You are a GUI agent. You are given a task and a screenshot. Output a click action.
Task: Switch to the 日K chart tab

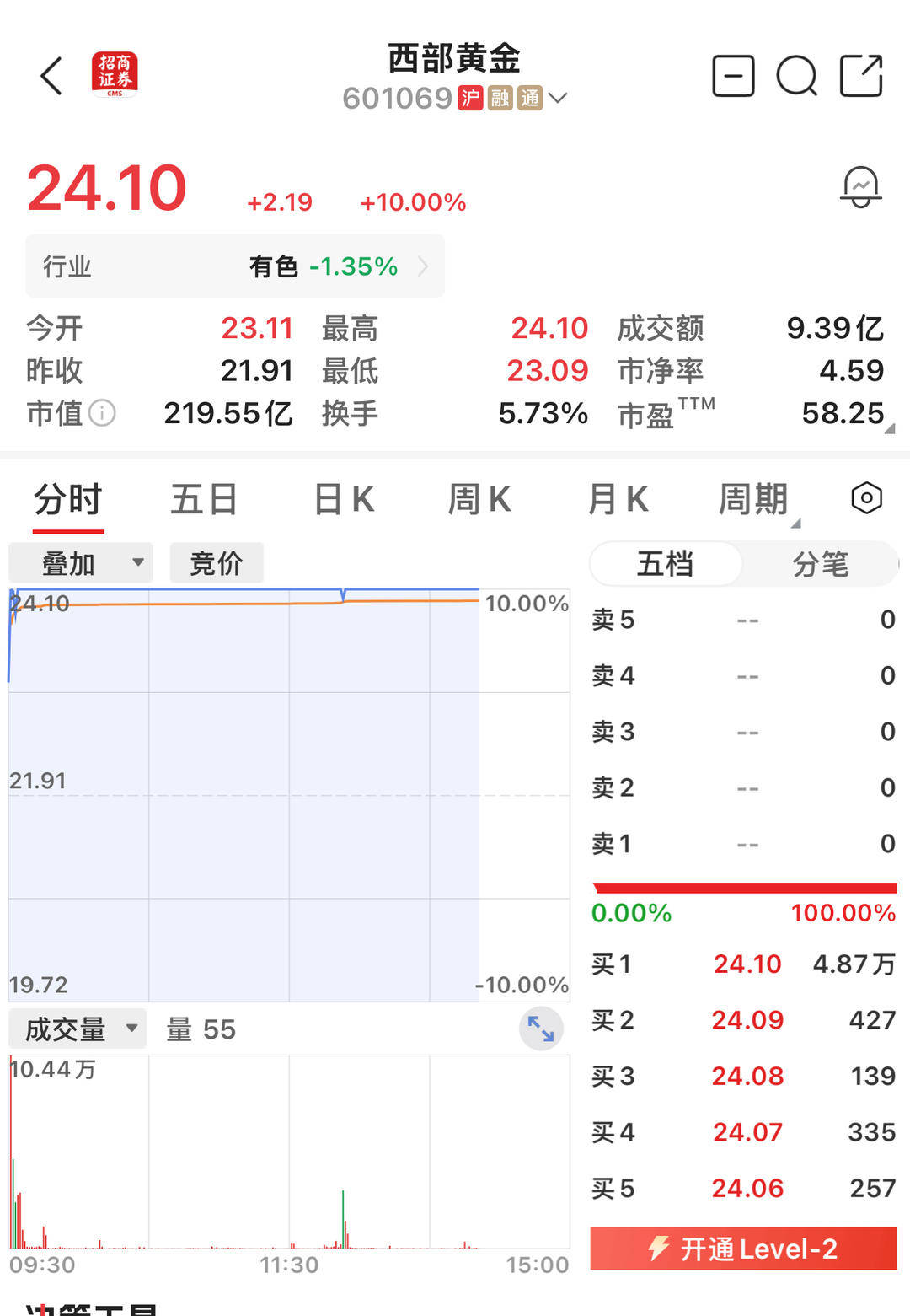click(x=343, y=500)
